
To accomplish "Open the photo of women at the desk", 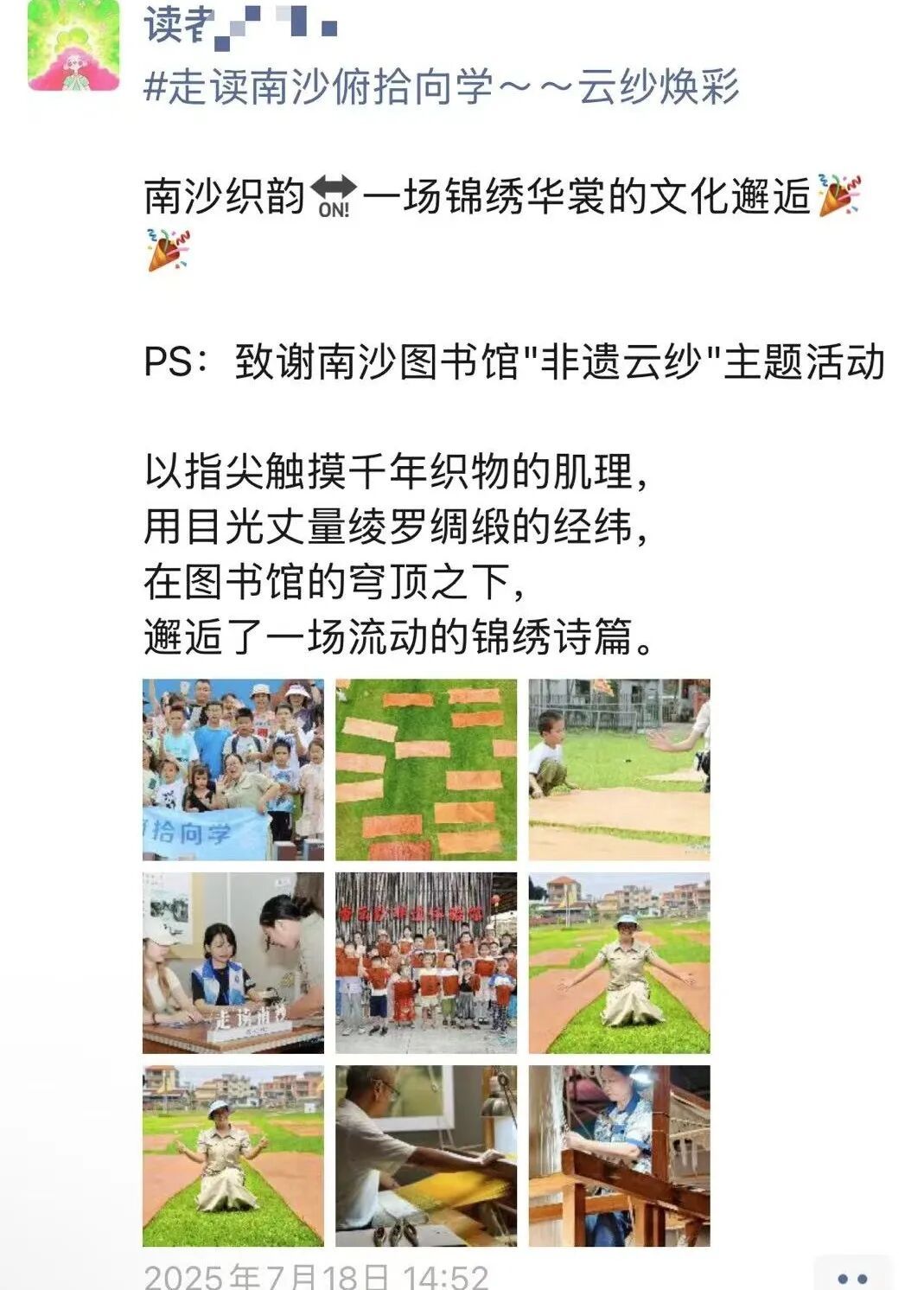I will (x=233, y=962).
